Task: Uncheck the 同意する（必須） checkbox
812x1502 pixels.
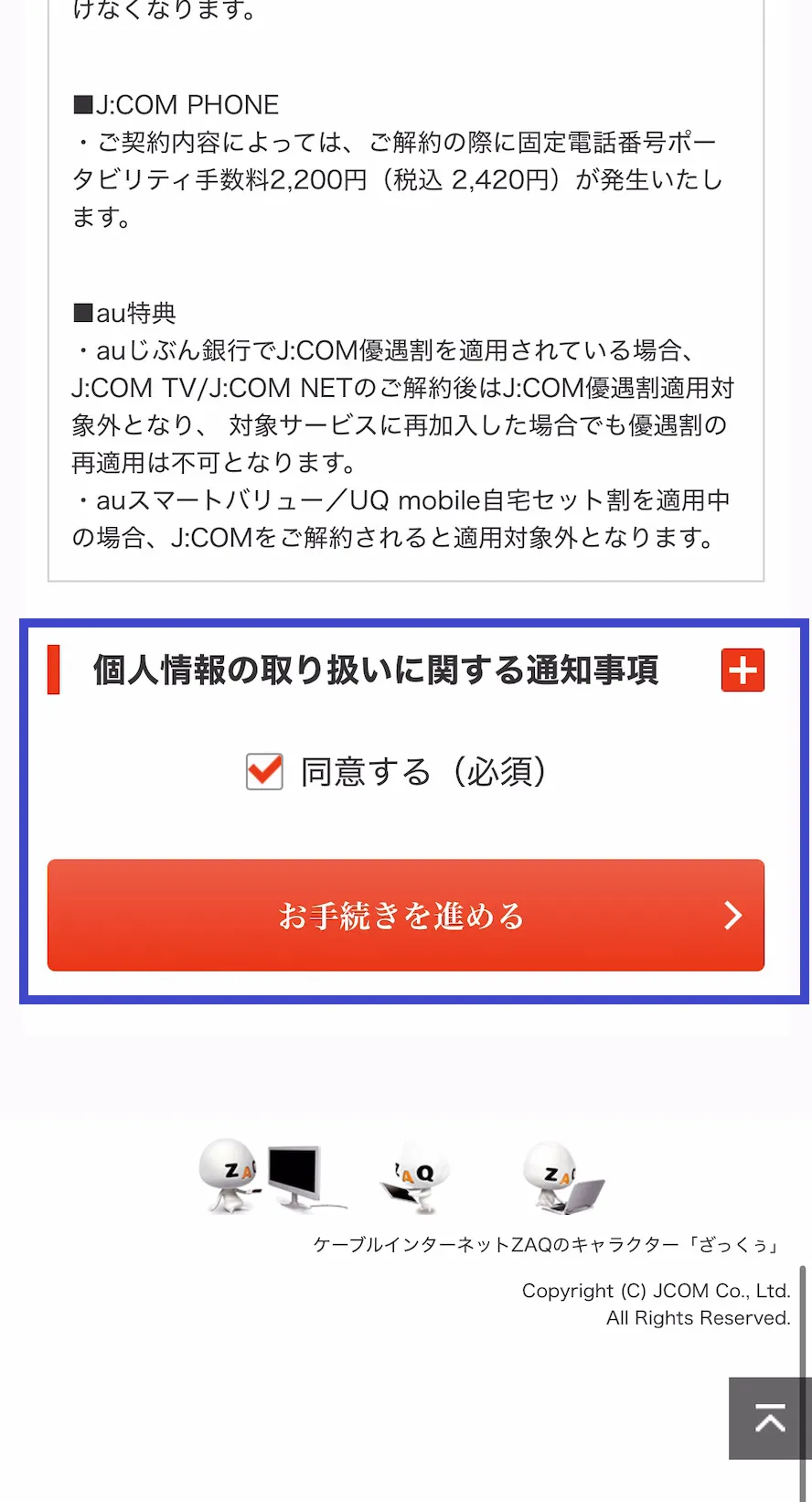Action: click(x=264, y=771)
